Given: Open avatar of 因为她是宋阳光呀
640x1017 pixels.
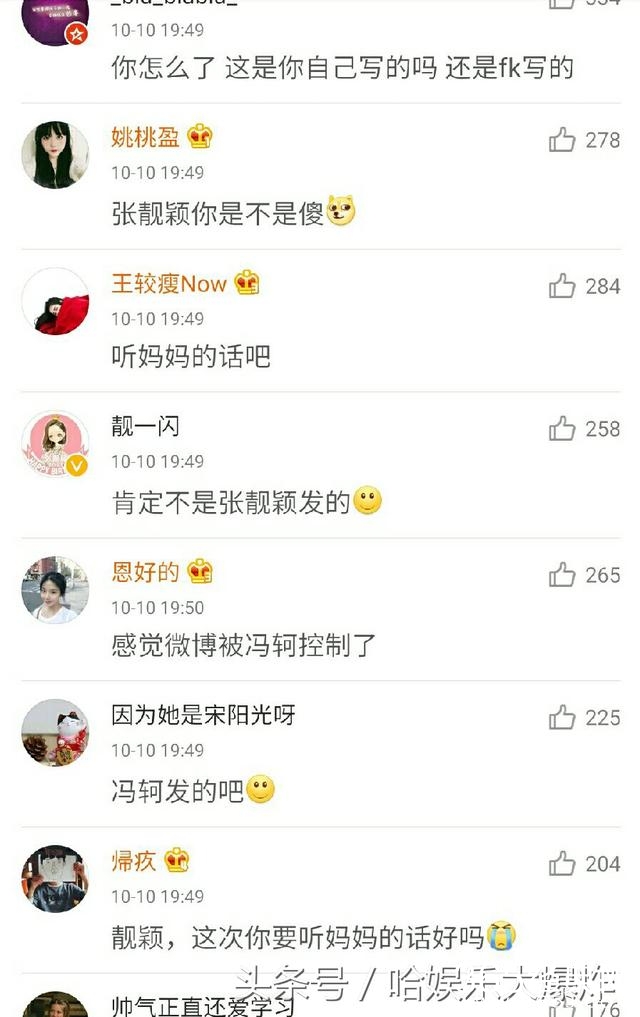Looking at the screenshot, I should (55, 733).
